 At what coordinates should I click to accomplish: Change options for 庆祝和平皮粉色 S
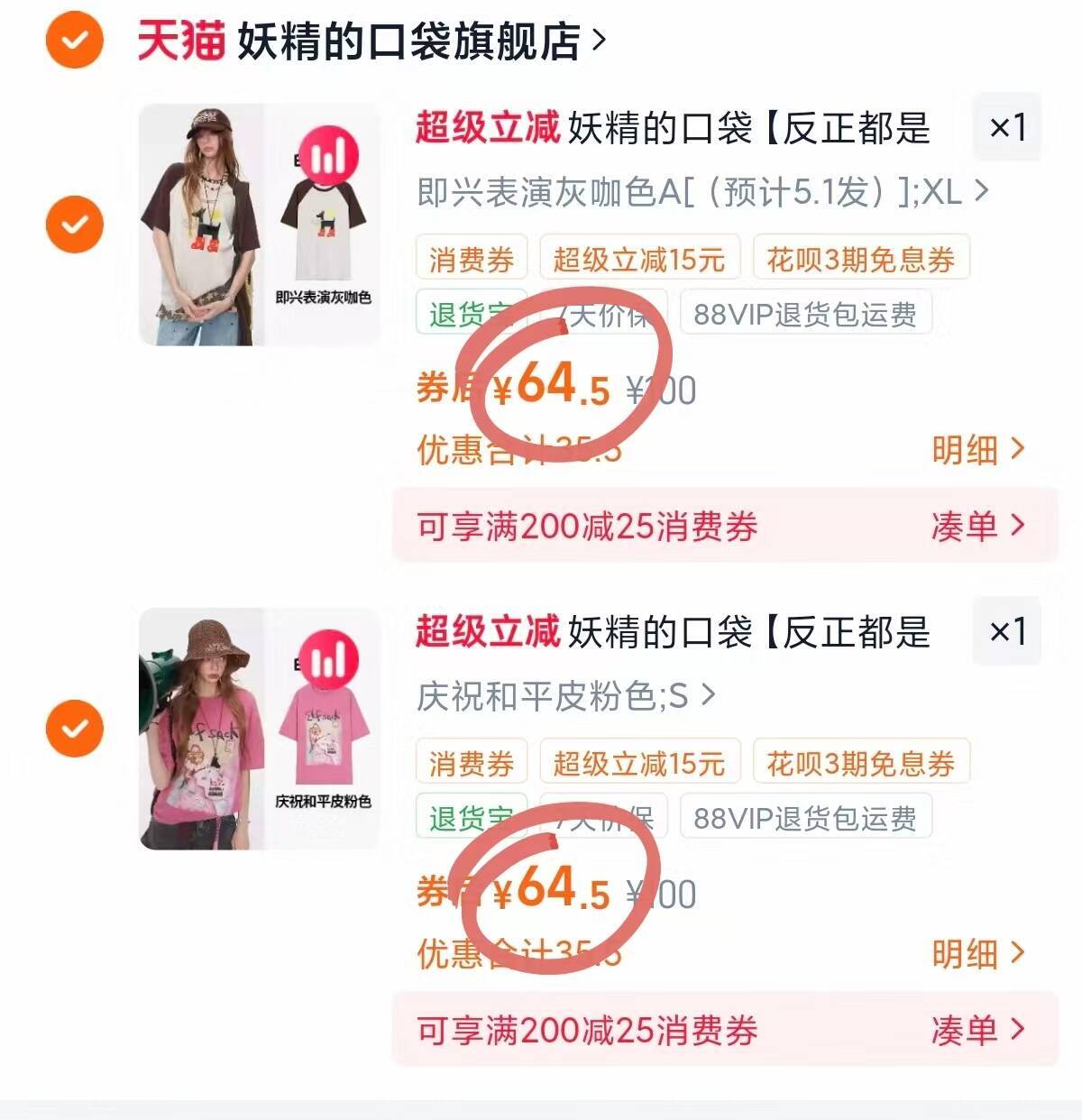pyautogui.click(x=565, y=696)
